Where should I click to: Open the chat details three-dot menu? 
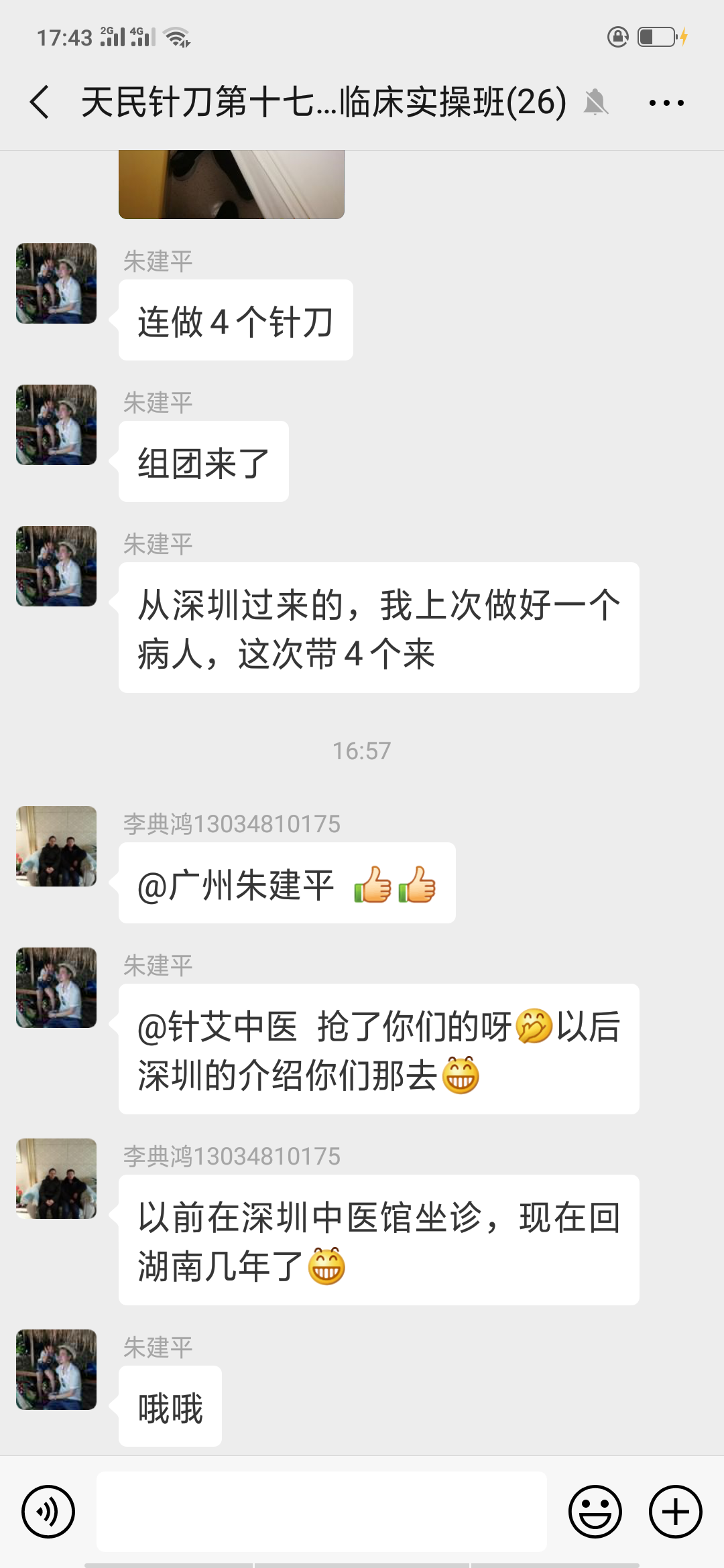point(666,103)
